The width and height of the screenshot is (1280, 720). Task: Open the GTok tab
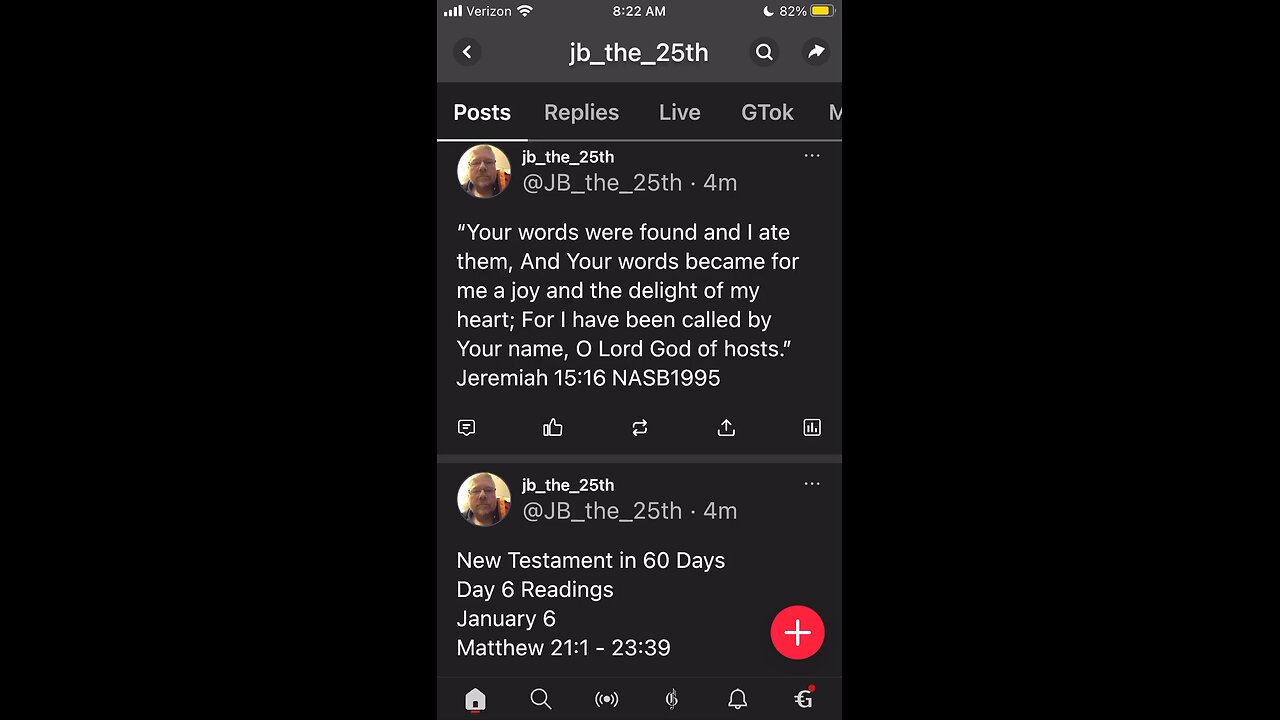click(x=767, y=113)
